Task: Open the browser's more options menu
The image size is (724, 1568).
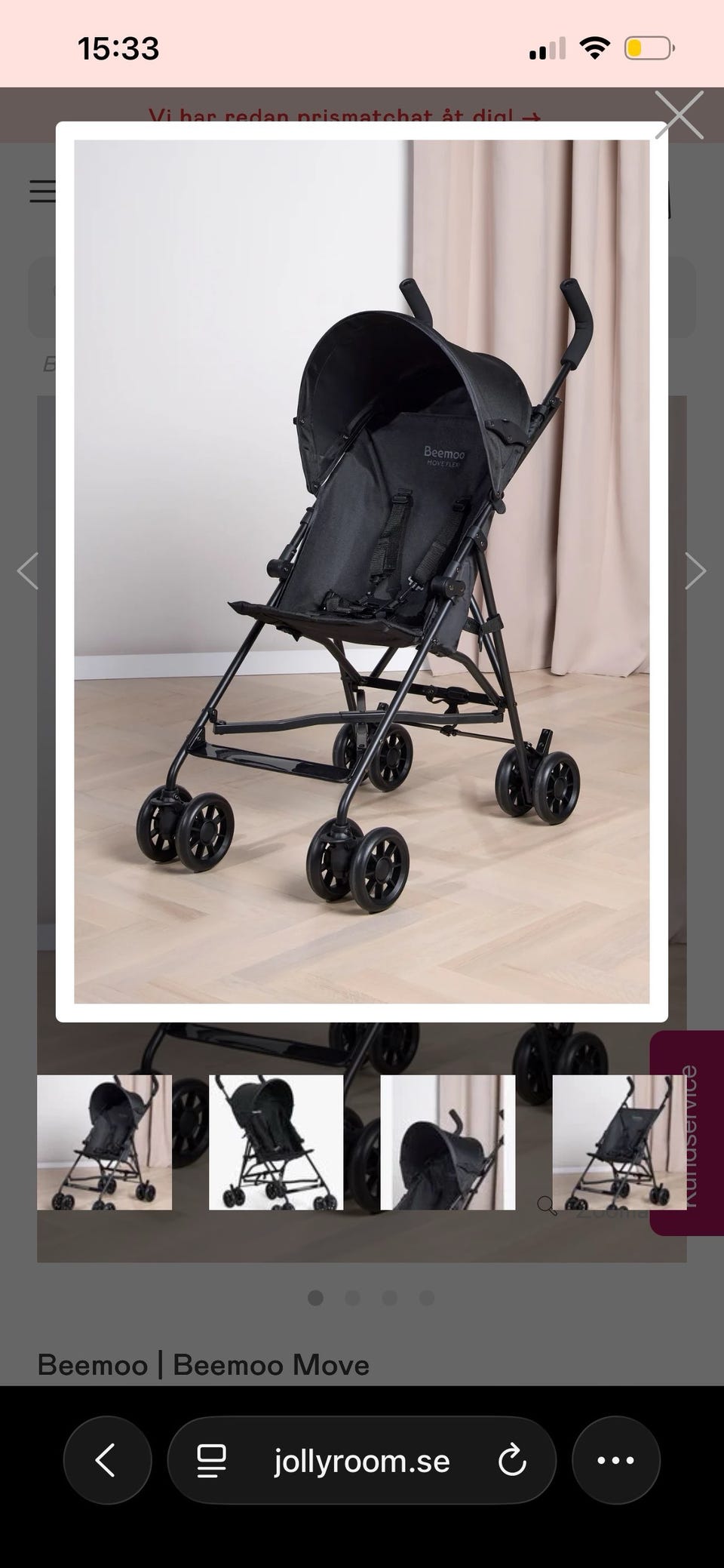Action: tap(615, 1461)
